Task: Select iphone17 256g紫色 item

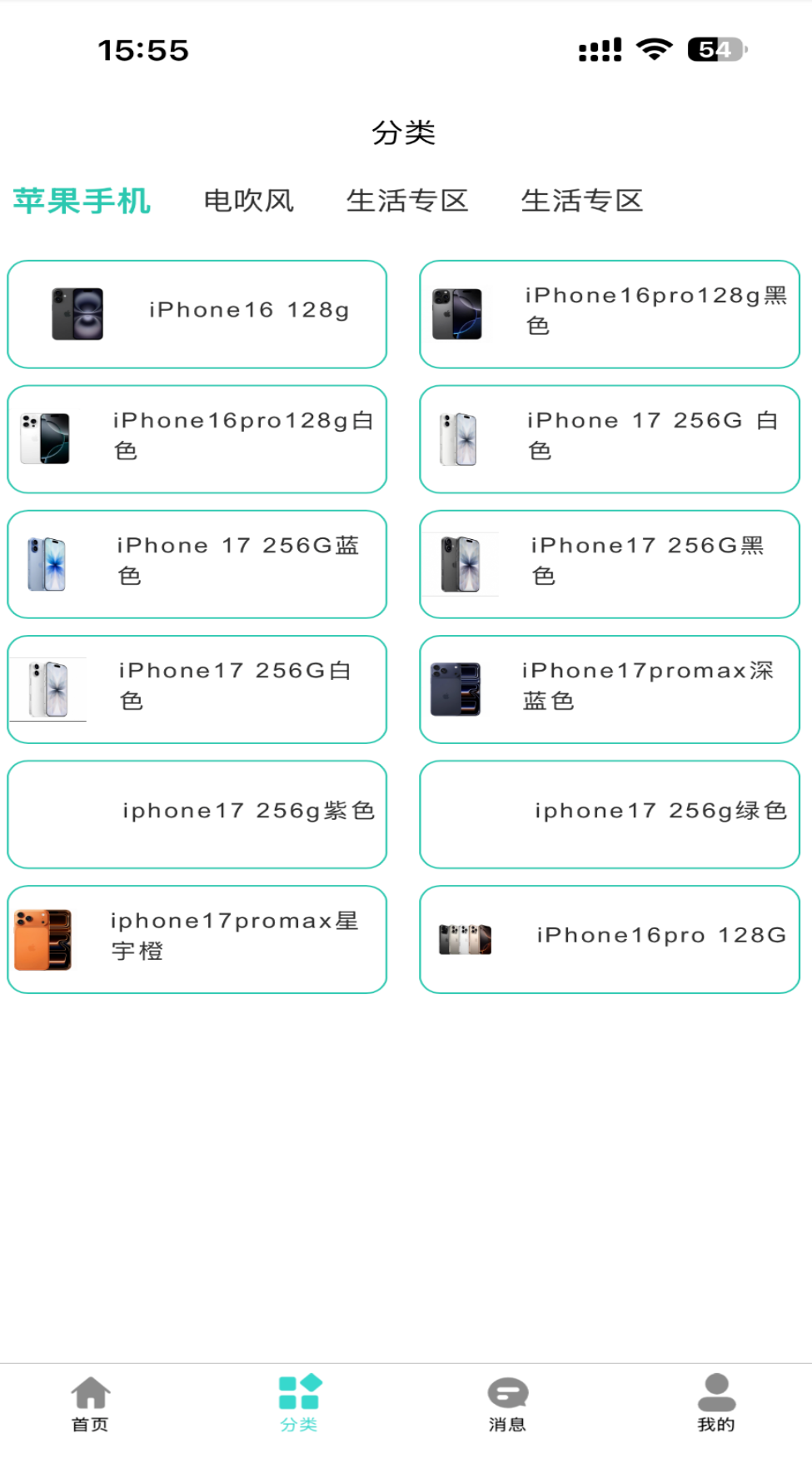Action: [x=197, y=814]
